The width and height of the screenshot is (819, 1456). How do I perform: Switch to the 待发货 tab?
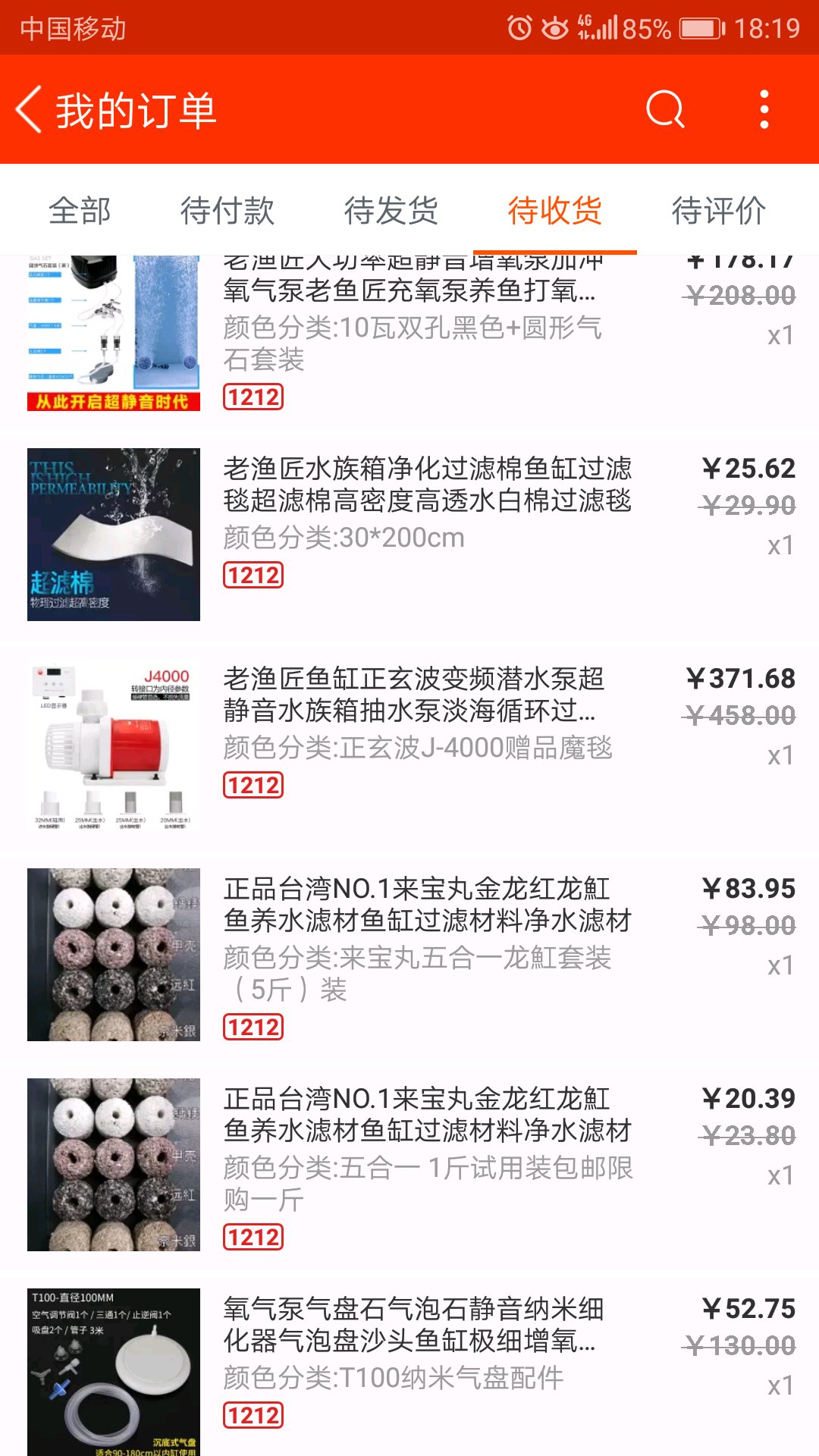[x=391, y=210]
